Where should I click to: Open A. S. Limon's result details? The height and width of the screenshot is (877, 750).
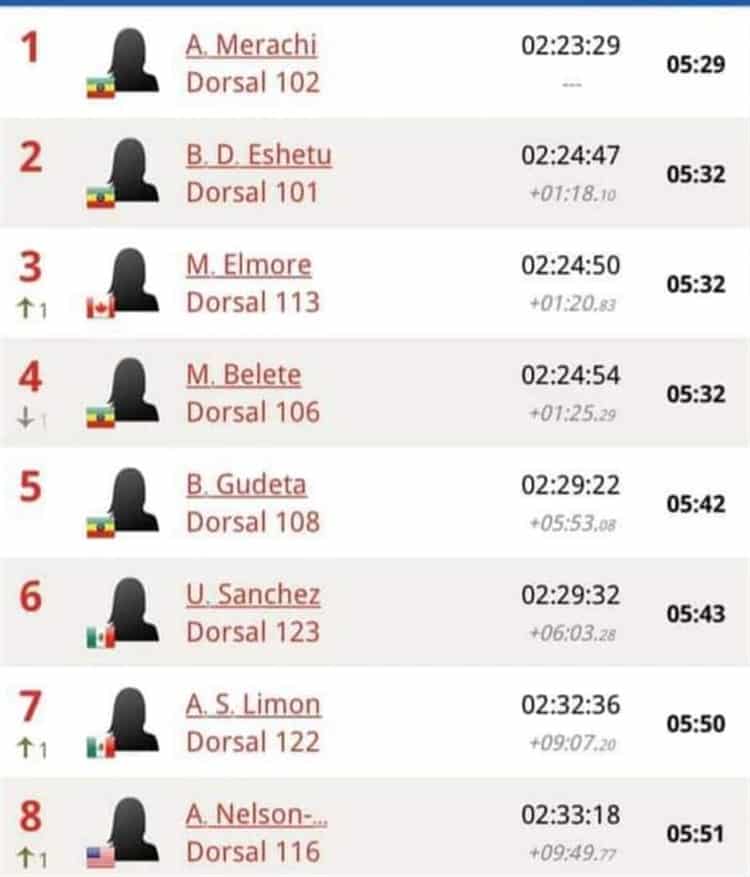(x=253, y=705)
